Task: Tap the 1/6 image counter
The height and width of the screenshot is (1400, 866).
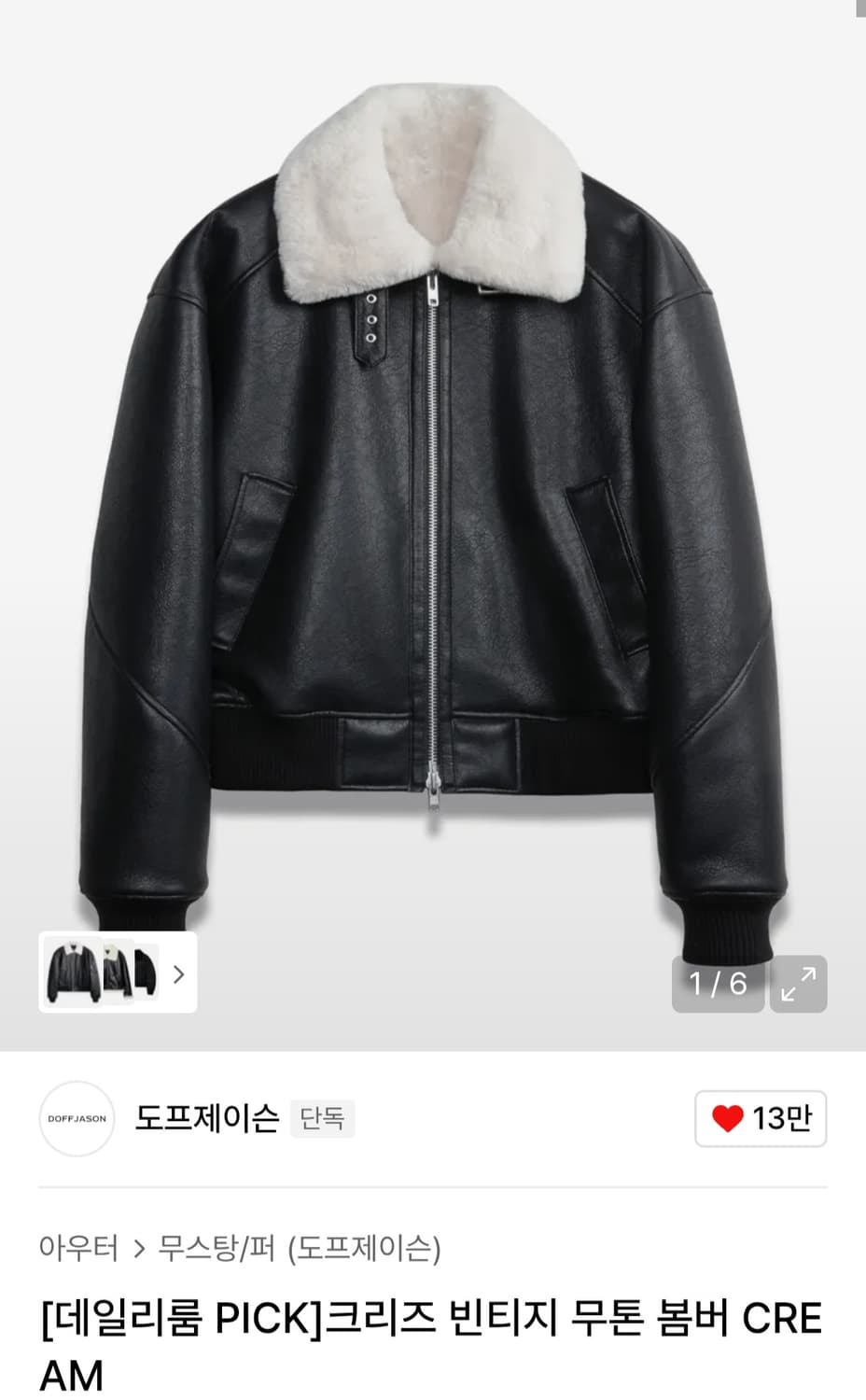Action: pos(717,984)
